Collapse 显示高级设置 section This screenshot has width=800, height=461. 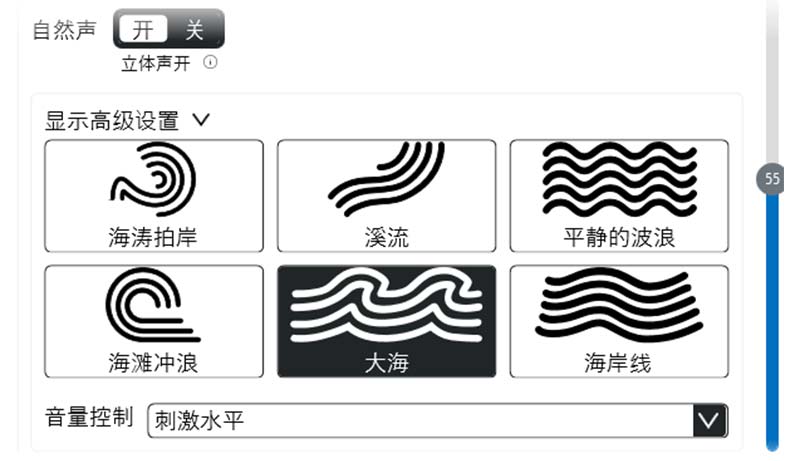(201, 120)
